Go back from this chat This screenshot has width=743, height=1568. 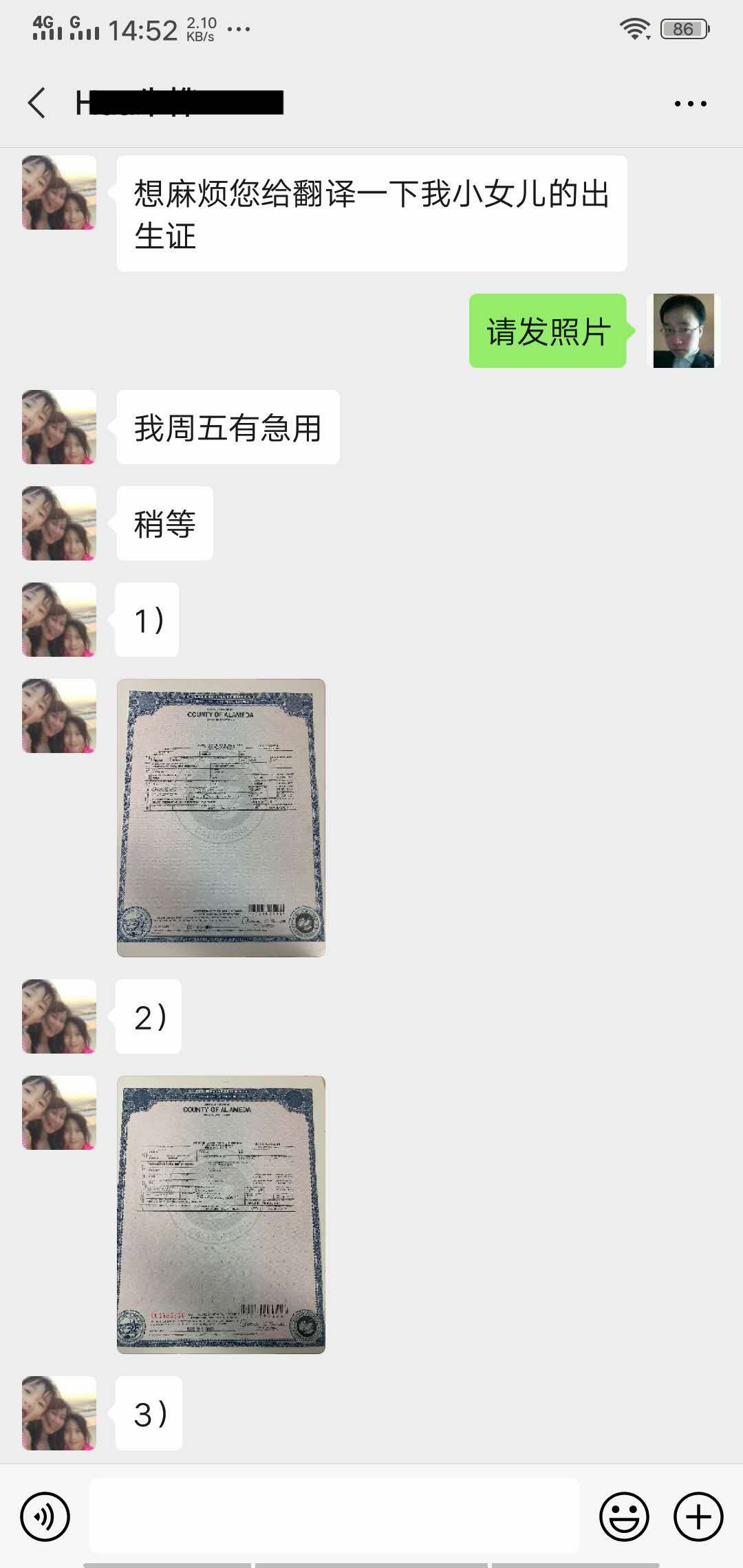[x=36, y=103]
